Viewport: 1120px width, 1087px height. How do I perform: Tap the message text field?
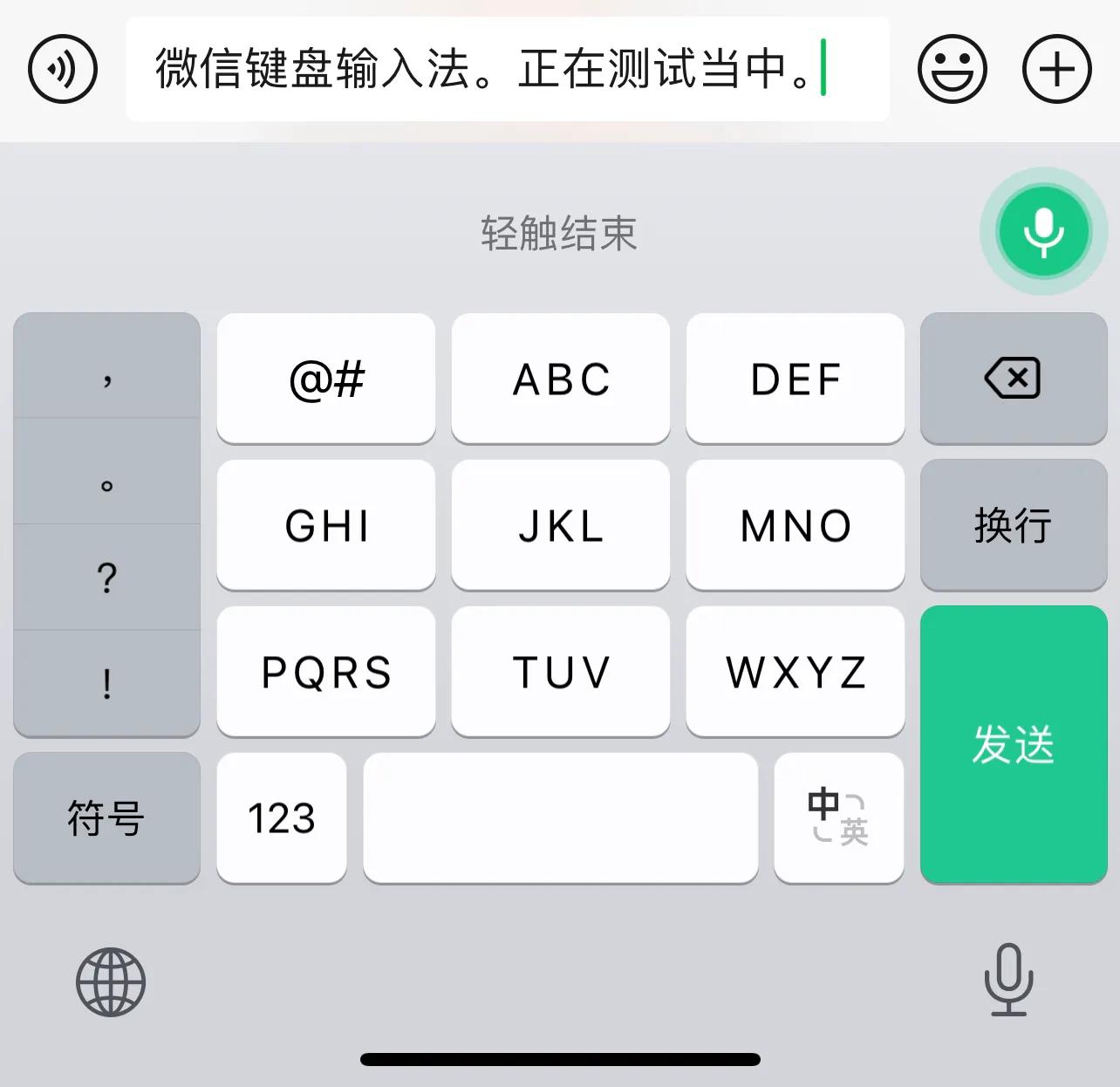[507, 69]
